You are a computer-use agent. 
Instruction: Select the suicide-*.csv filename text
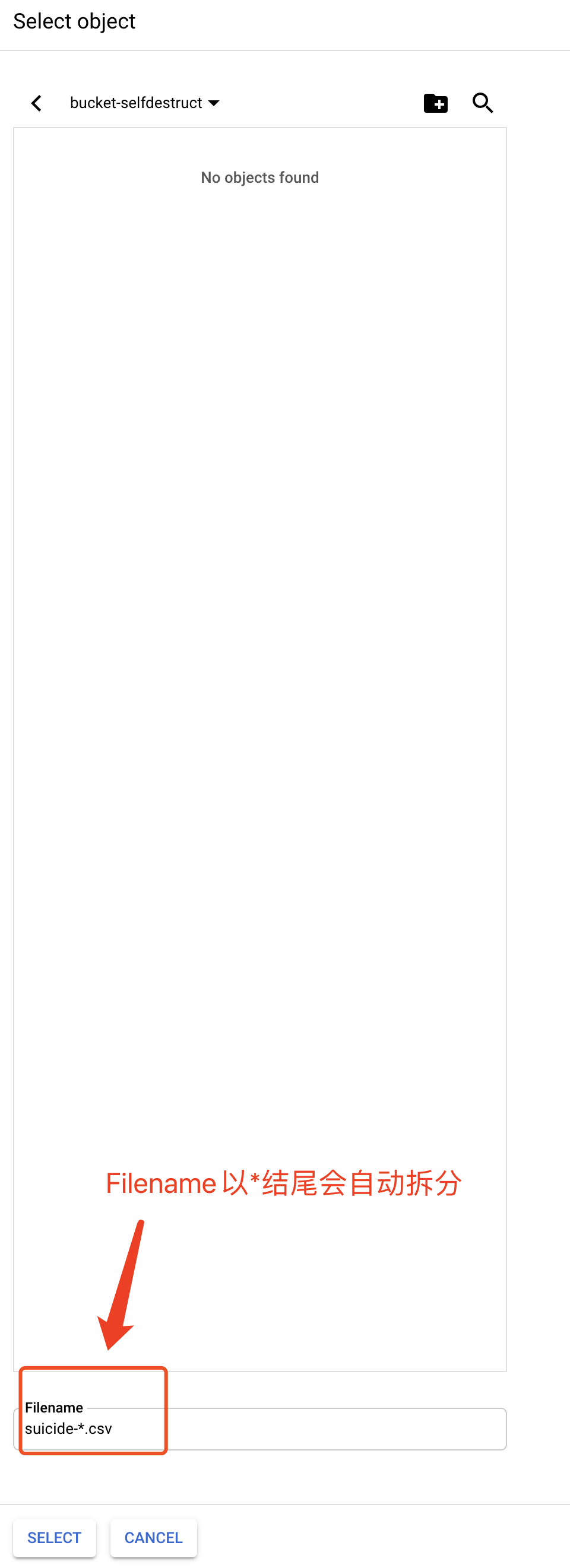(x=69, y=1429)
